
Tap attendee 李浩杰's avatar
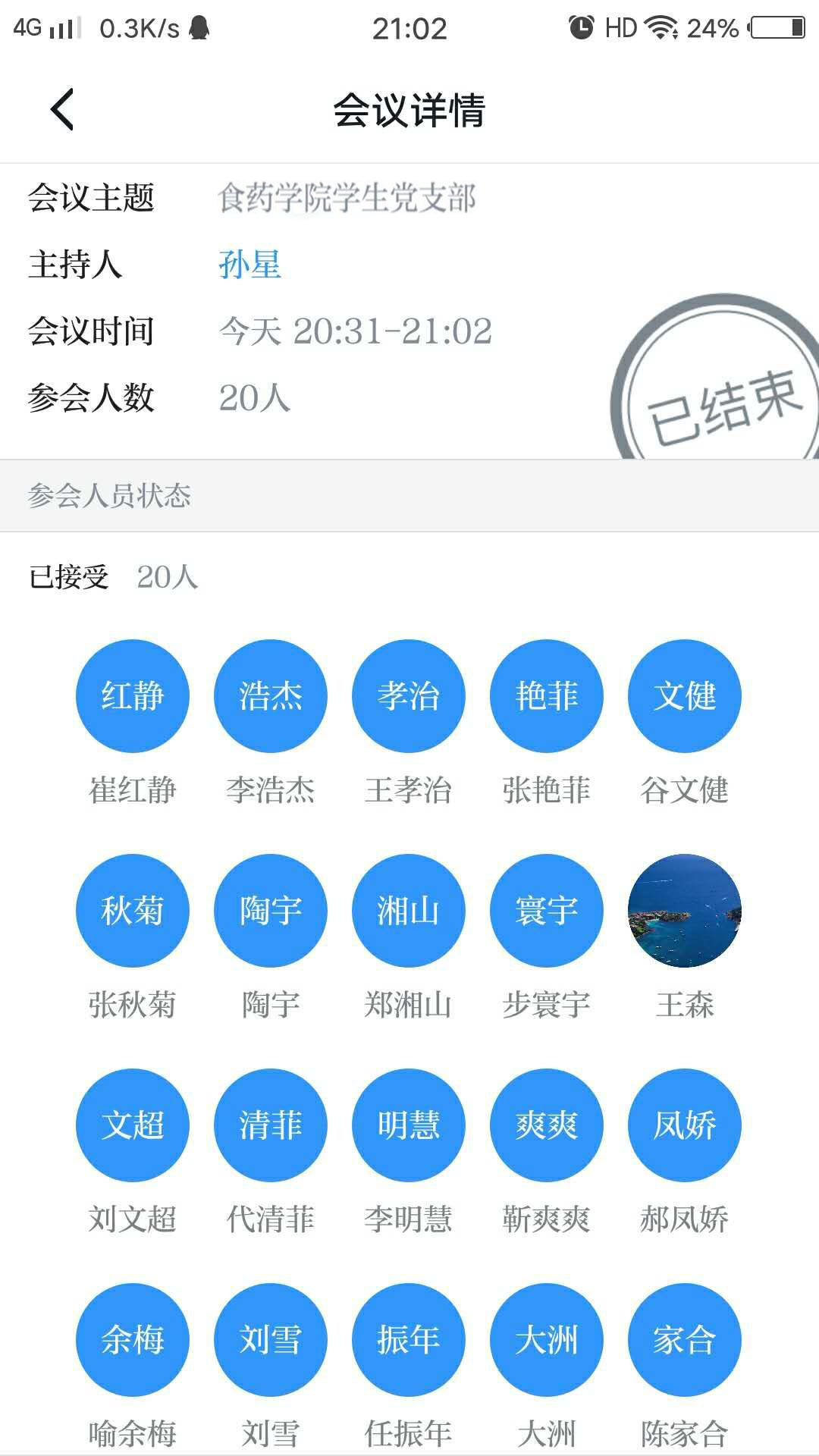pyautogui.click(x=271, y=696)
